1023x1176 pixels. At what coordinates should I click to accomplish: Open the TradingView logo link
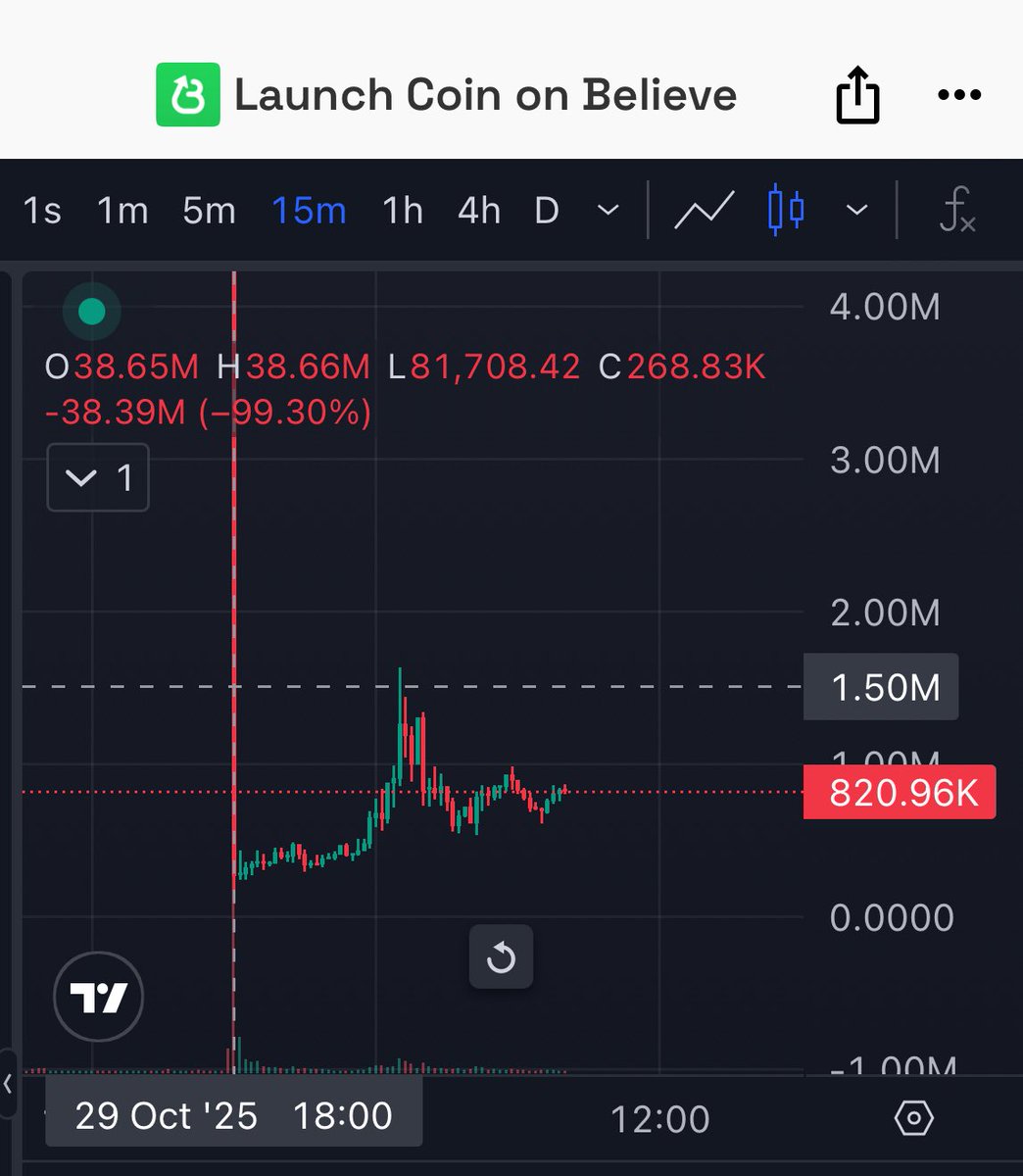pyautogui.click(x=98, y=998)
